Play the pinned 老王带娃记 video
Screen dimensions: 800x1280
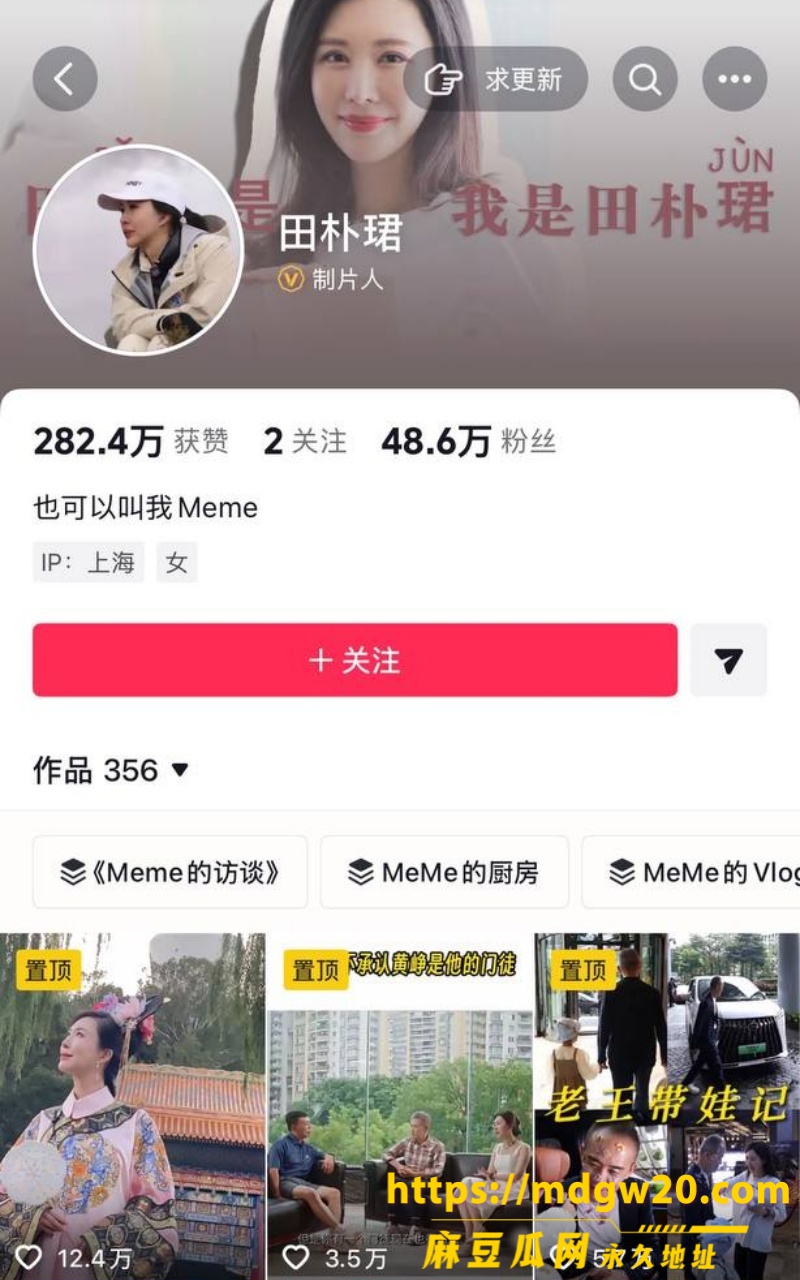(x=667, y=1107)
